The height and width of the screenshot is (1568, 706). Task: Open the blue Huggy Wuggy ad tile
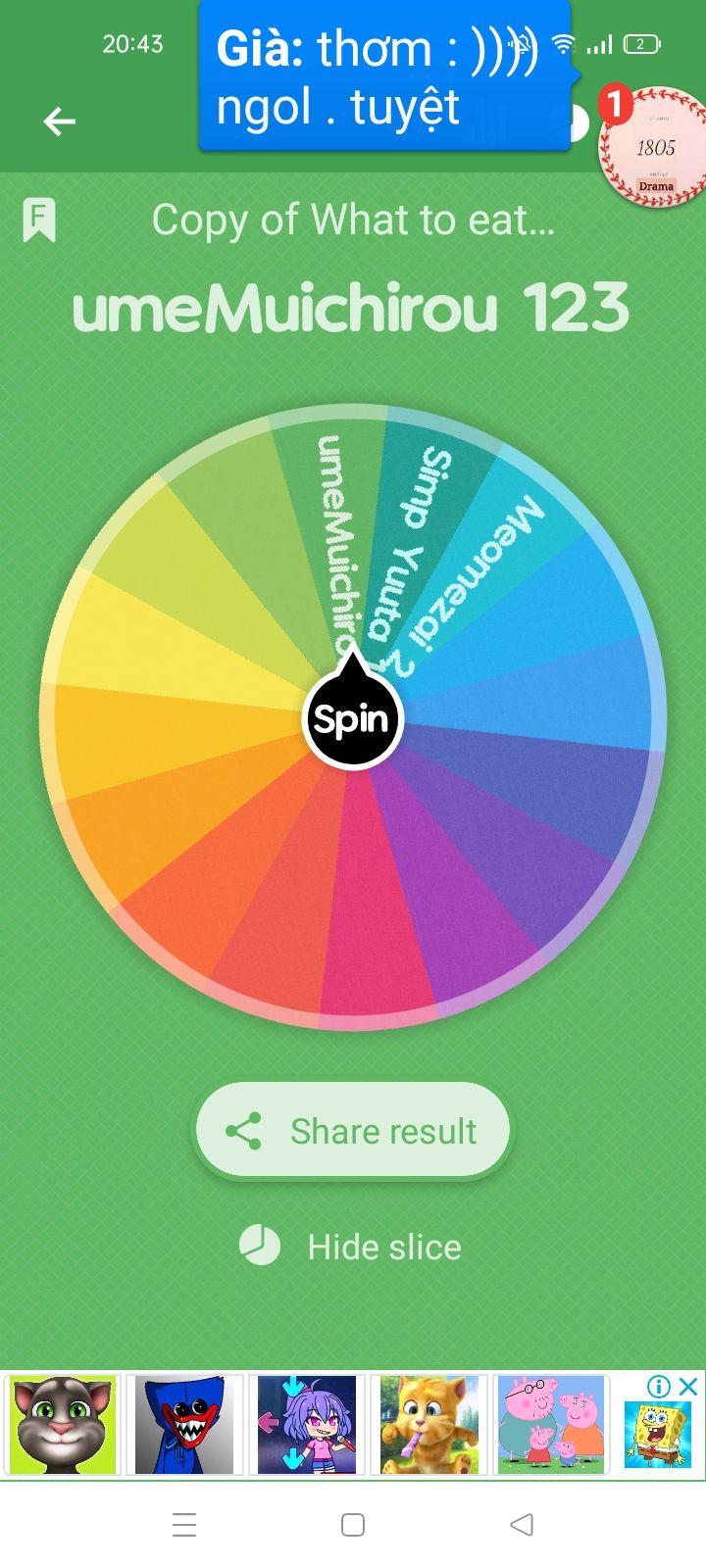[x=184, y=1425]
